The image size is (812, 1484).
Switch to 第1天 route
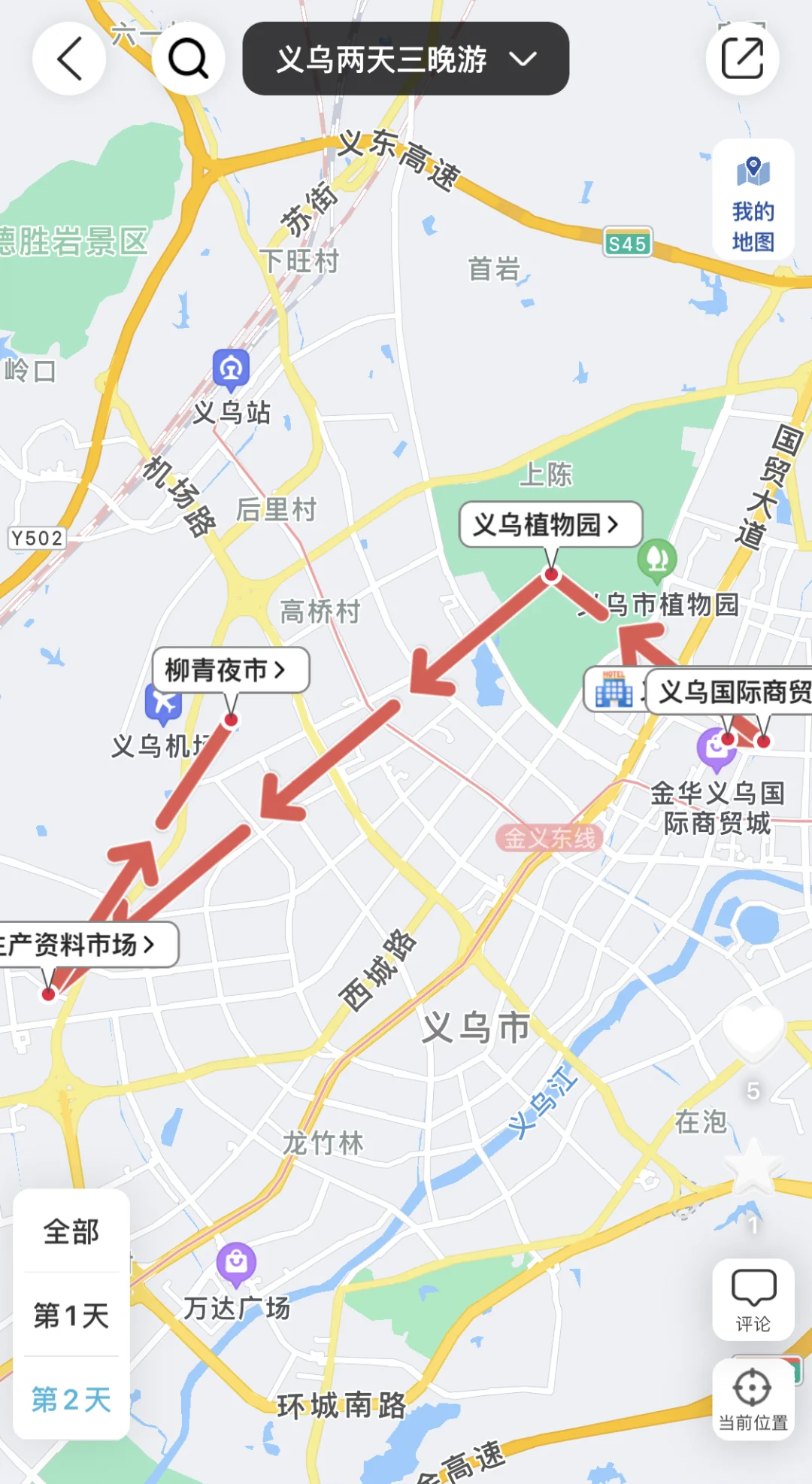(71, 1316)
